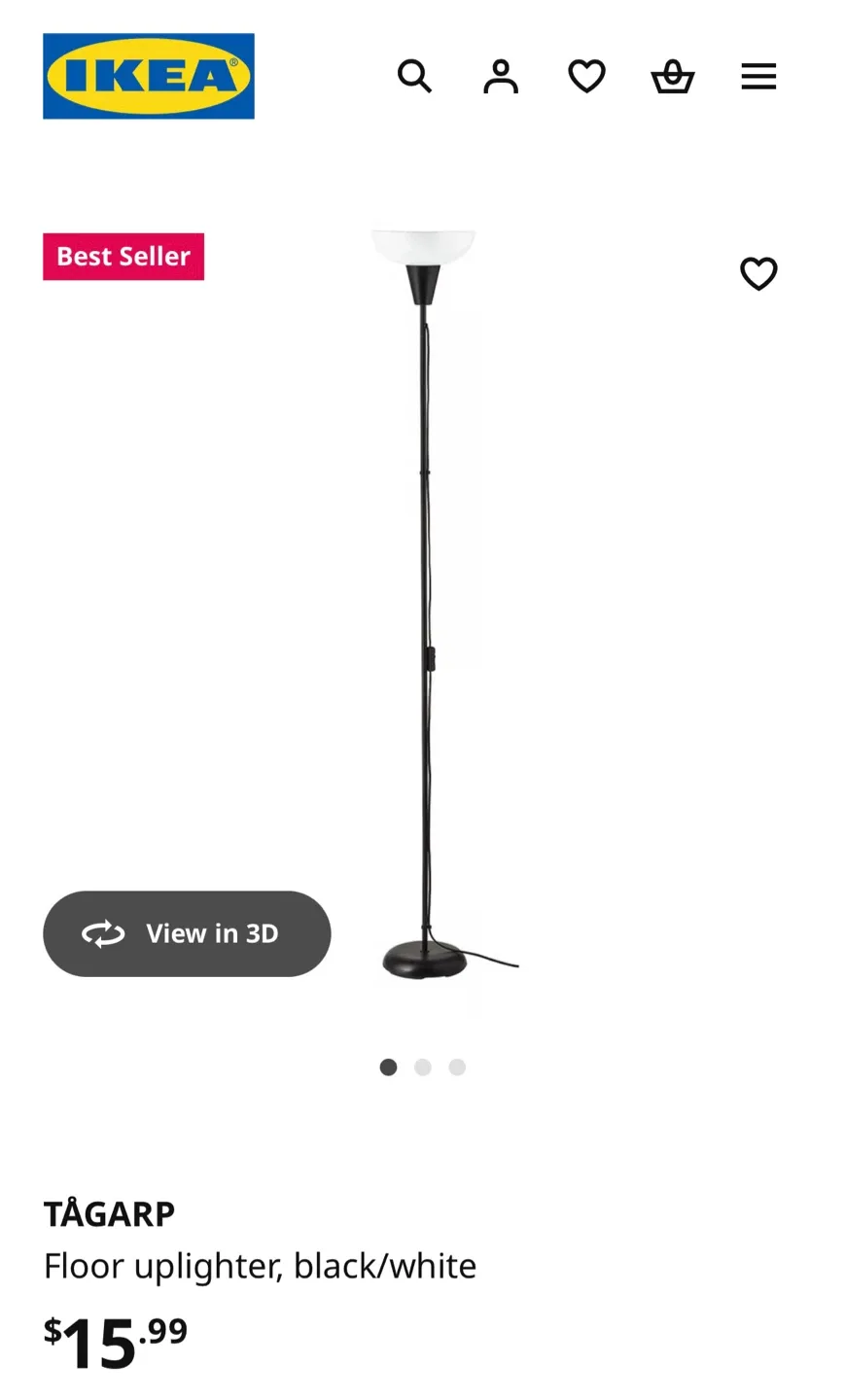Go to the IKEA home page logo
Screen dimensions: 845x1400
[149, 76]
